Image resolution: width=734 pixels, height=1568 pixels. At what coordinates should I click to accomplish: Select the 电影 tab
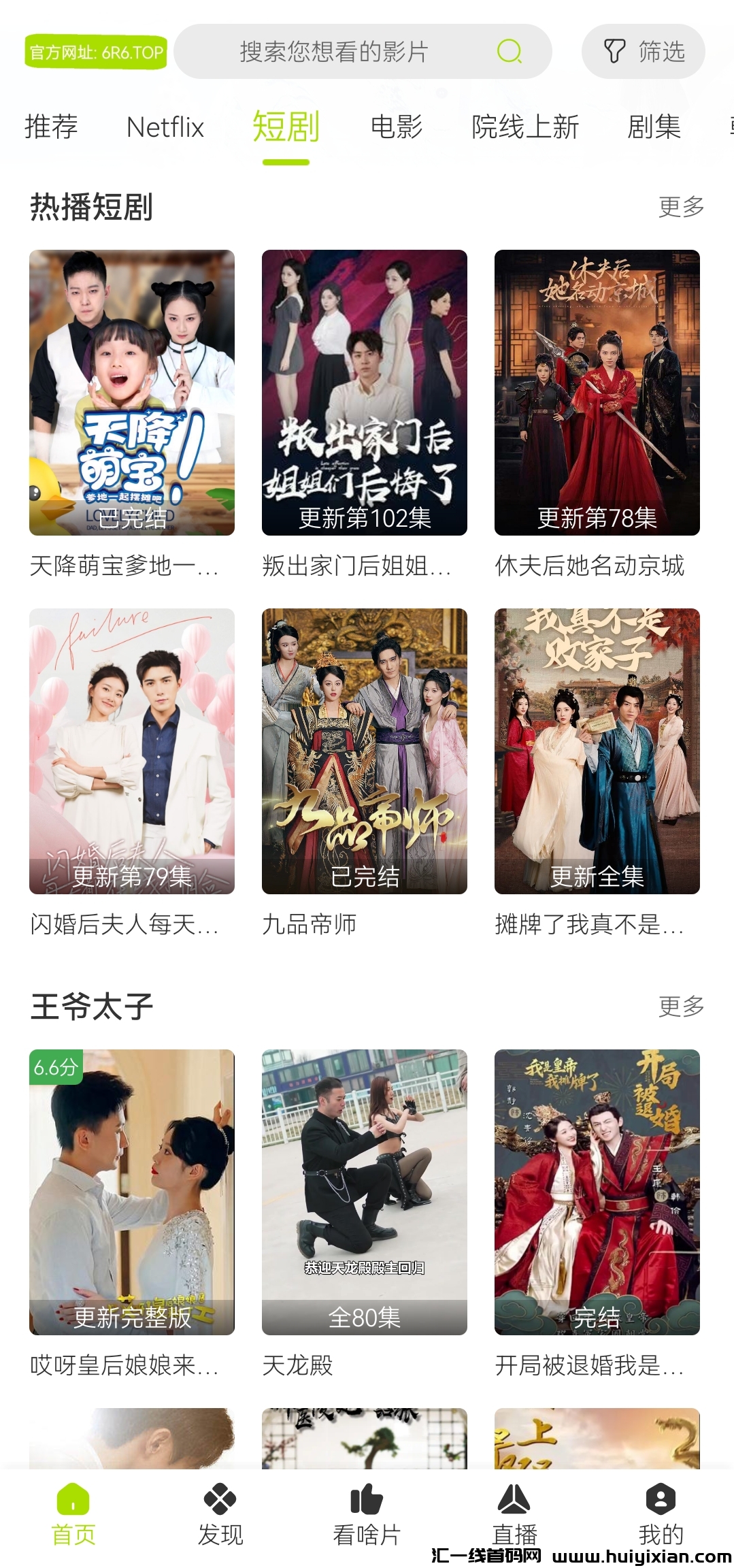[397, 127]
